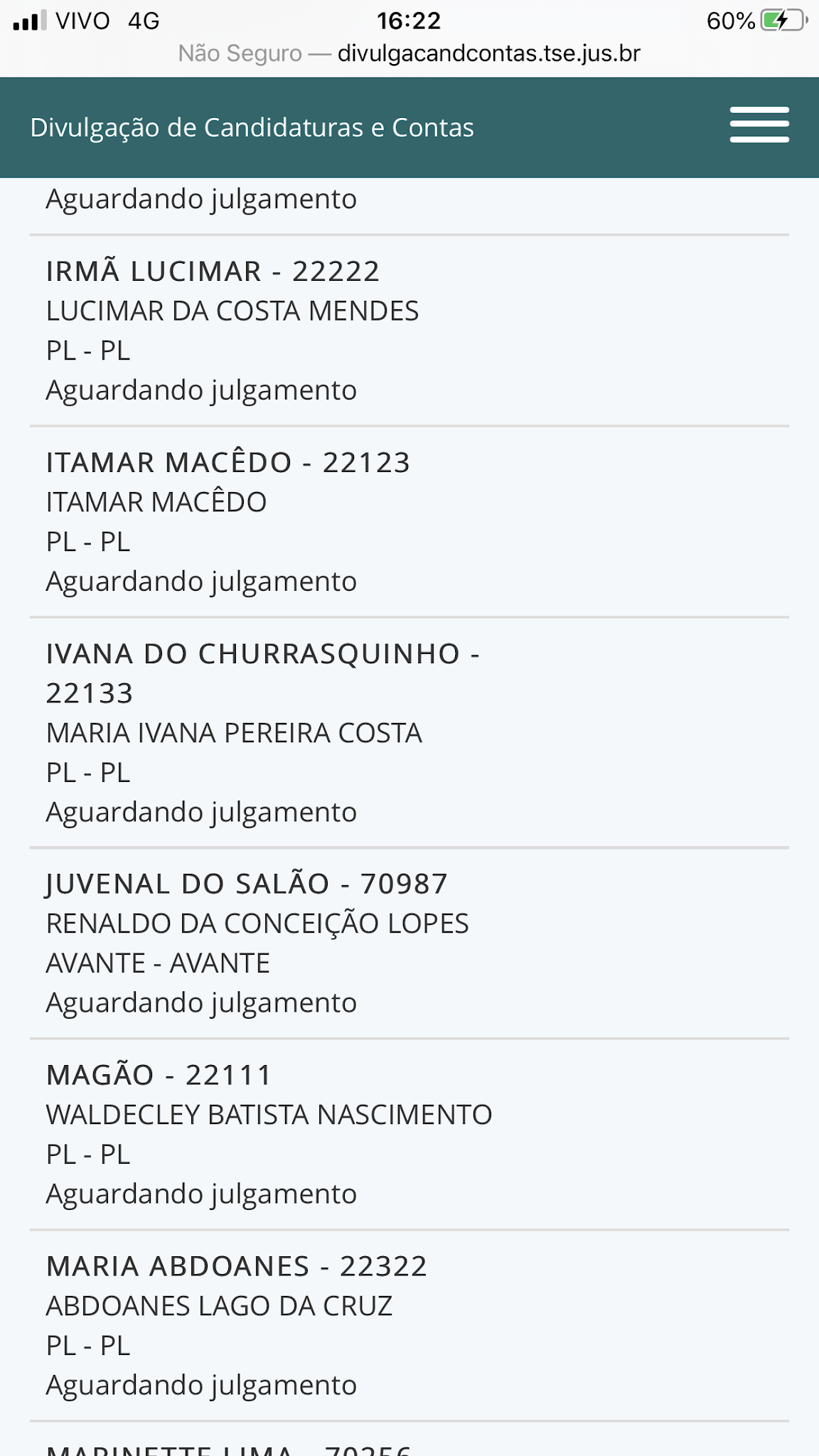Select candidate Itamar Macêdo - 22123
This screenshot has height=1456, width=819.
[x=409, y=522]
